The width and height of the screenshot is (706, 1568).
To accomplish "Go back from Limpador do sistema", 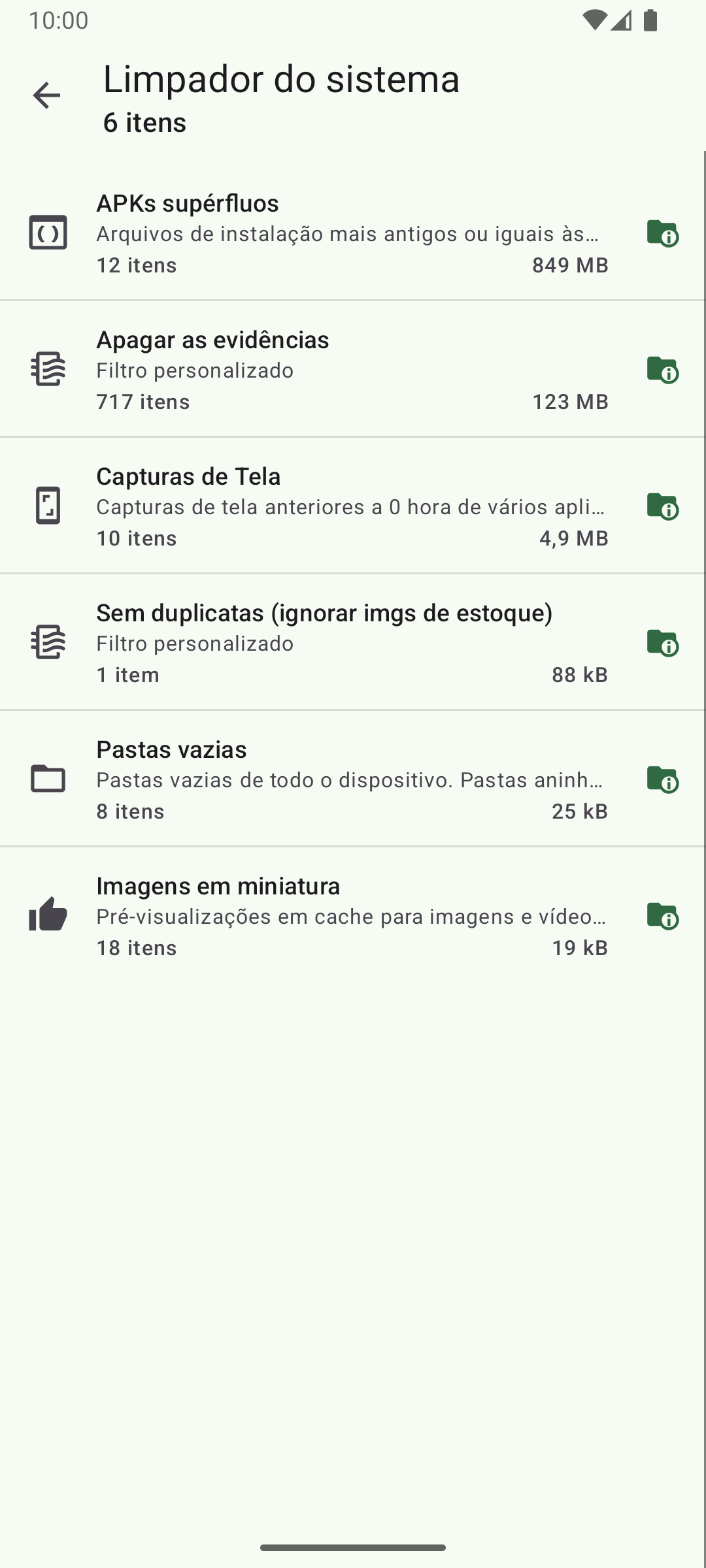I will coord(46,96).
